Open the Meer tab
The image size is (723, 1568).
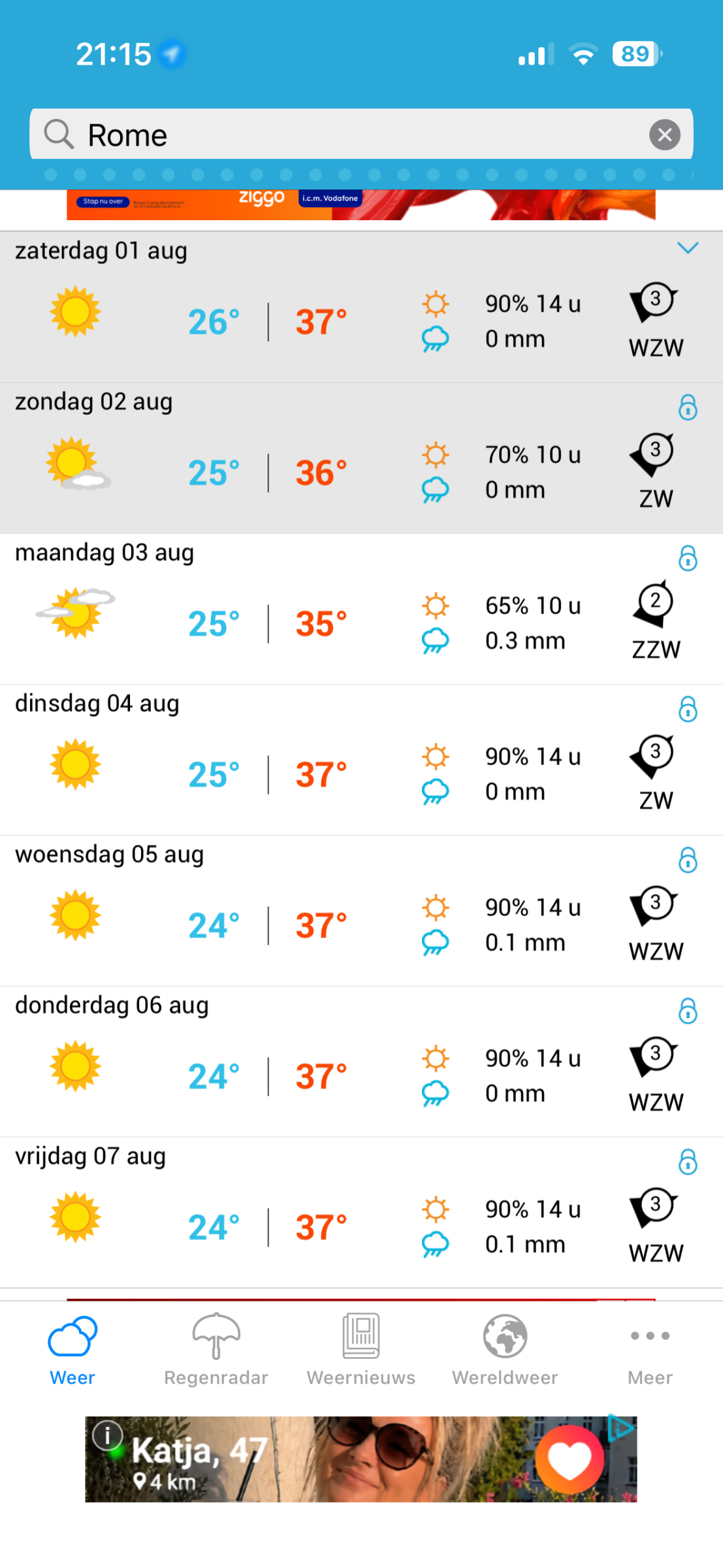click(x=650, y=1350)
